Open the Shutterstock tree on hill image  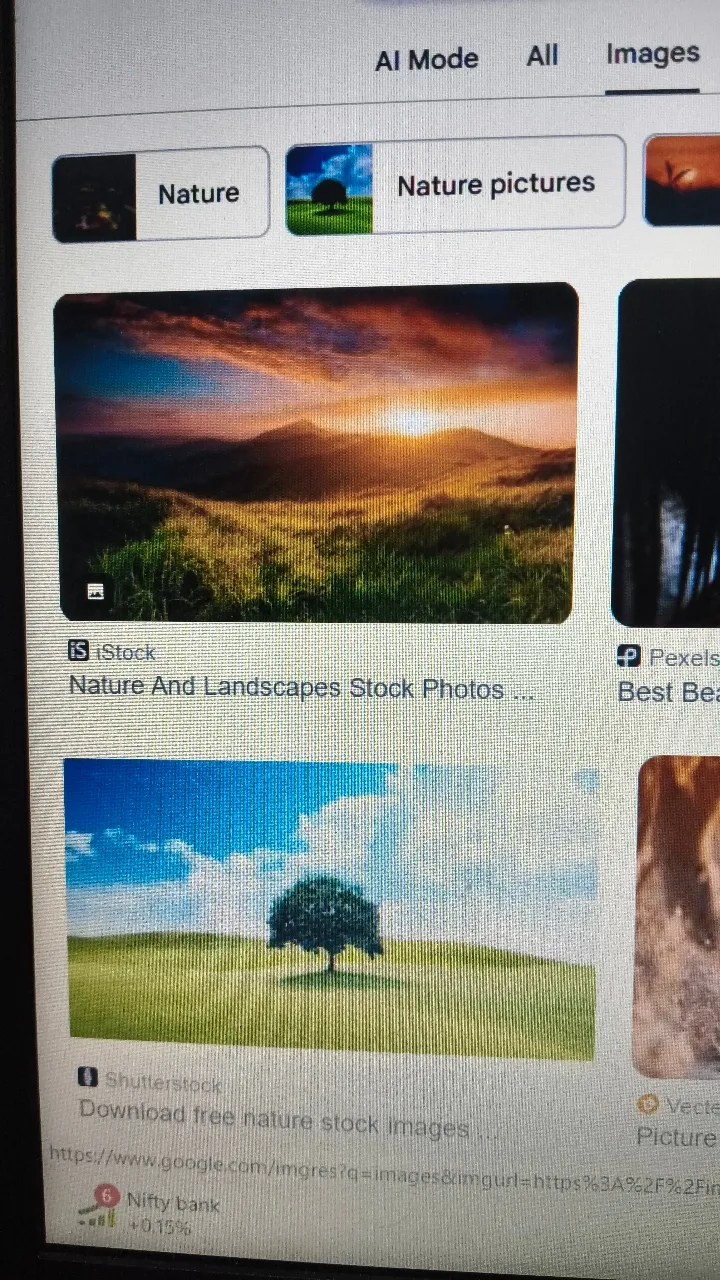coord(330,908)
